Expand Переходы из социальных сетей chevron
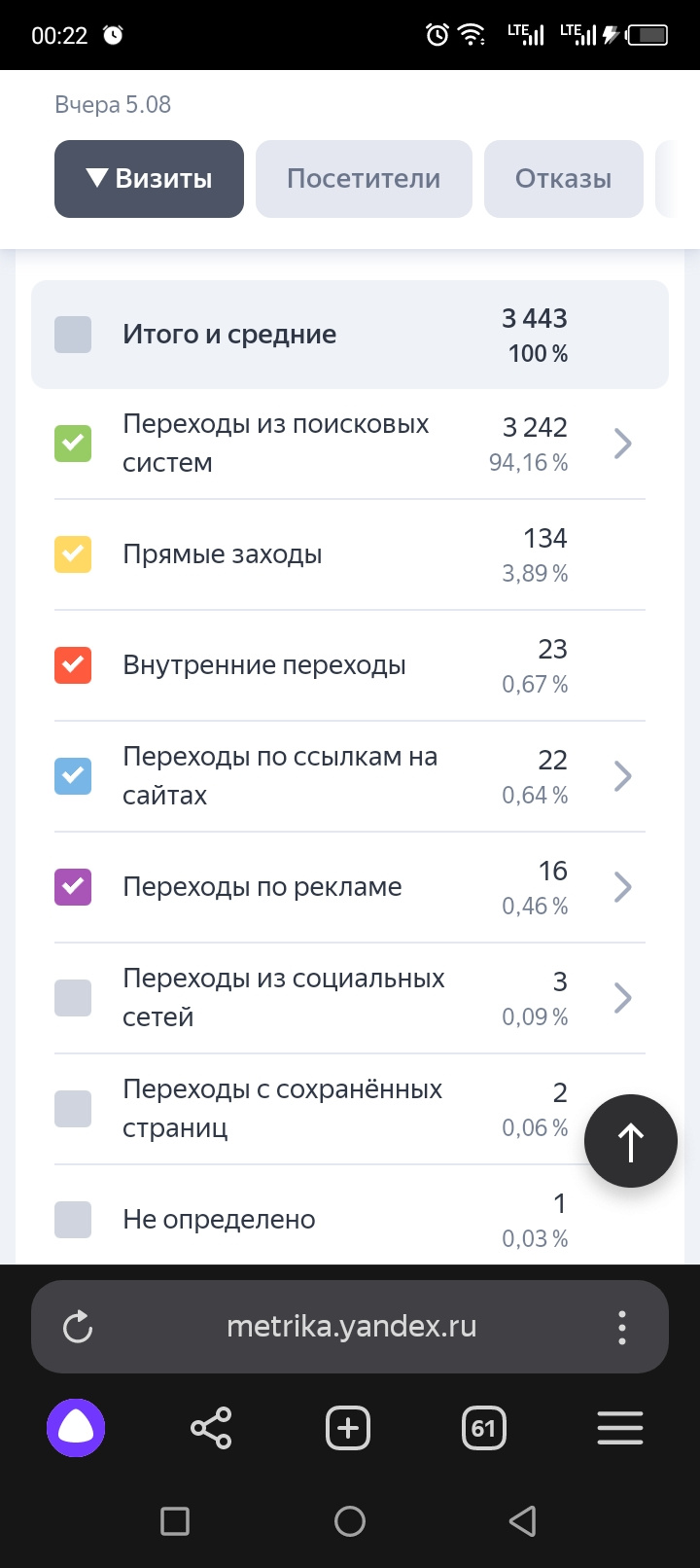Viewport: 700px width, 1568px height. [x=623, y=998]
